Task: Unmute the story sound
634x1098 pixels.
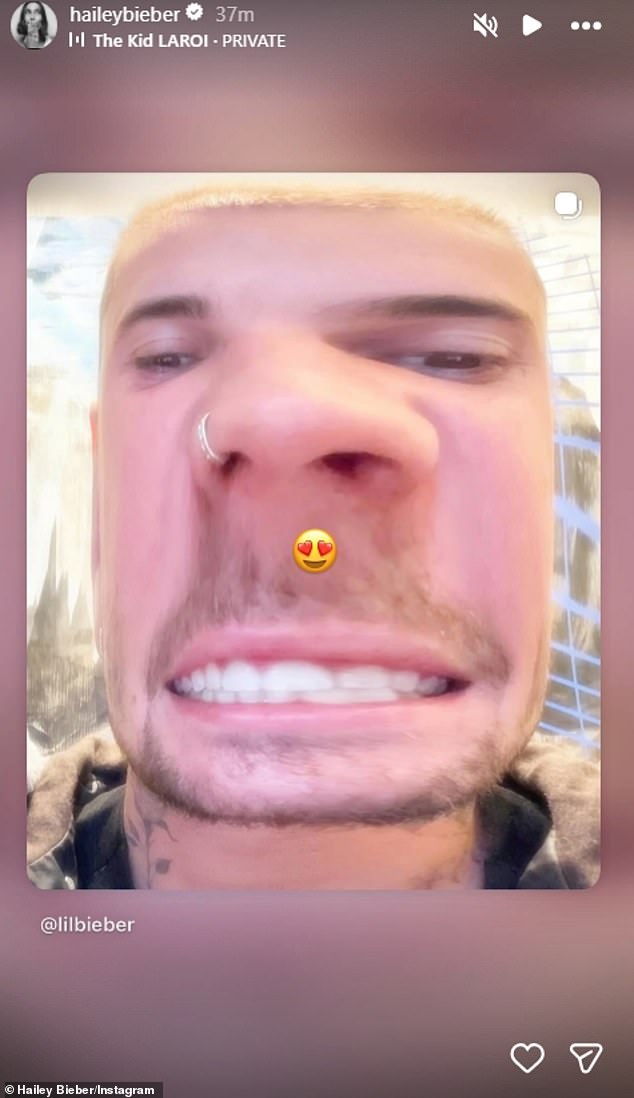Action: pos(486,25)
